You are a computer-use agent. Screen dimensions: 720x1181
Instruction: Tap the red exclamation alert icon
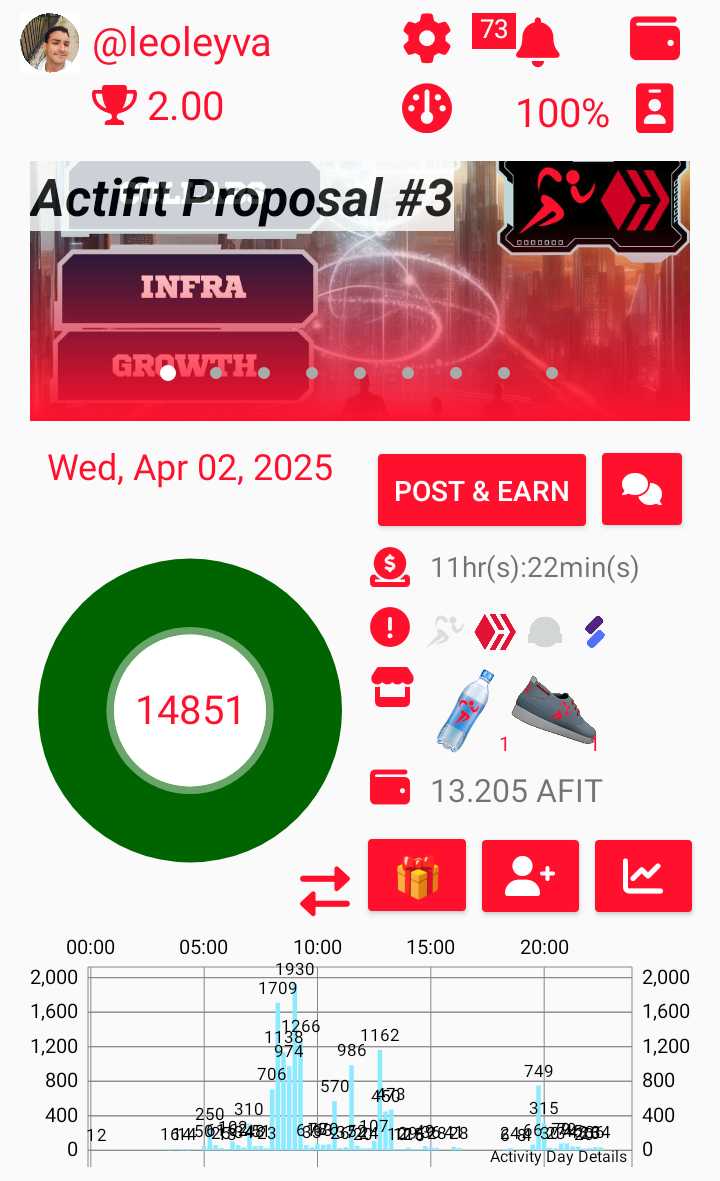[x=390, y=628]
